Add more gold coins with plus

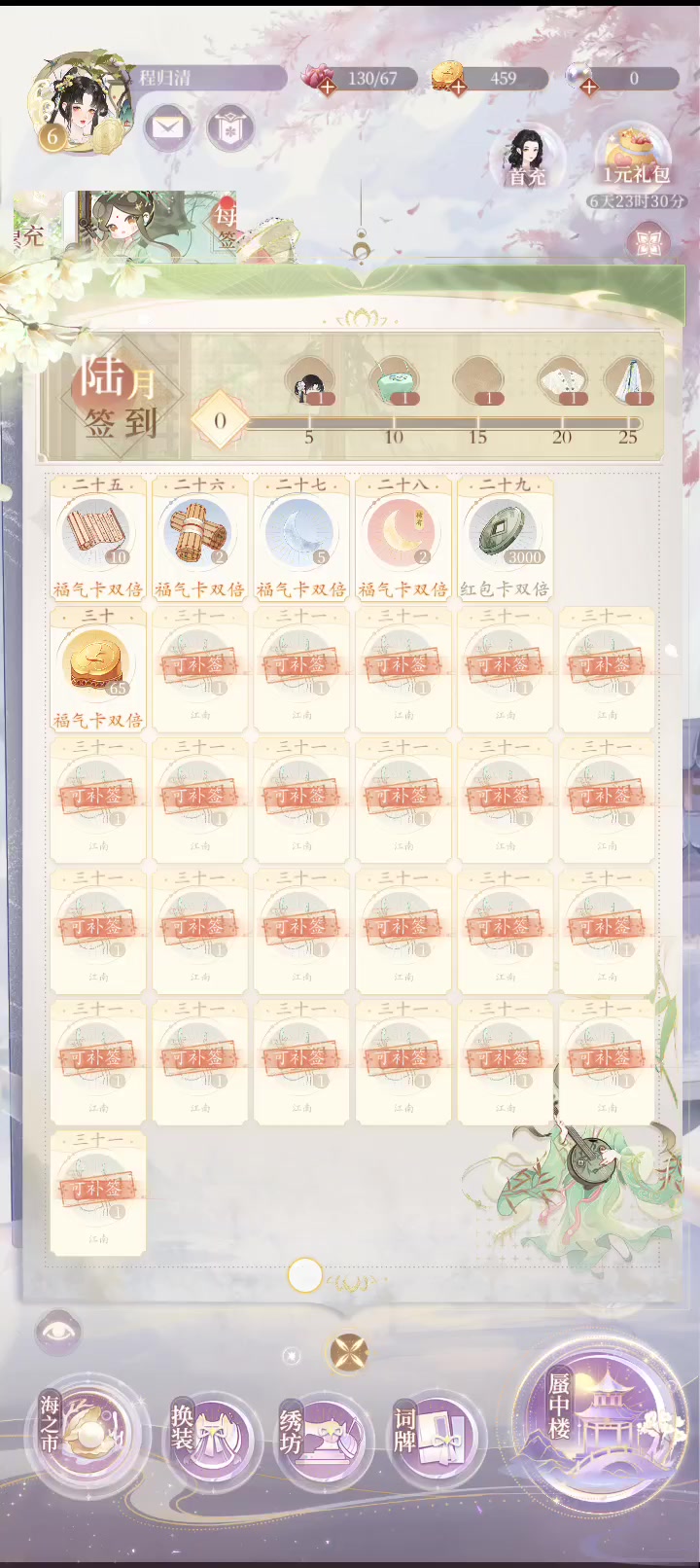click(x=457, y=88)
